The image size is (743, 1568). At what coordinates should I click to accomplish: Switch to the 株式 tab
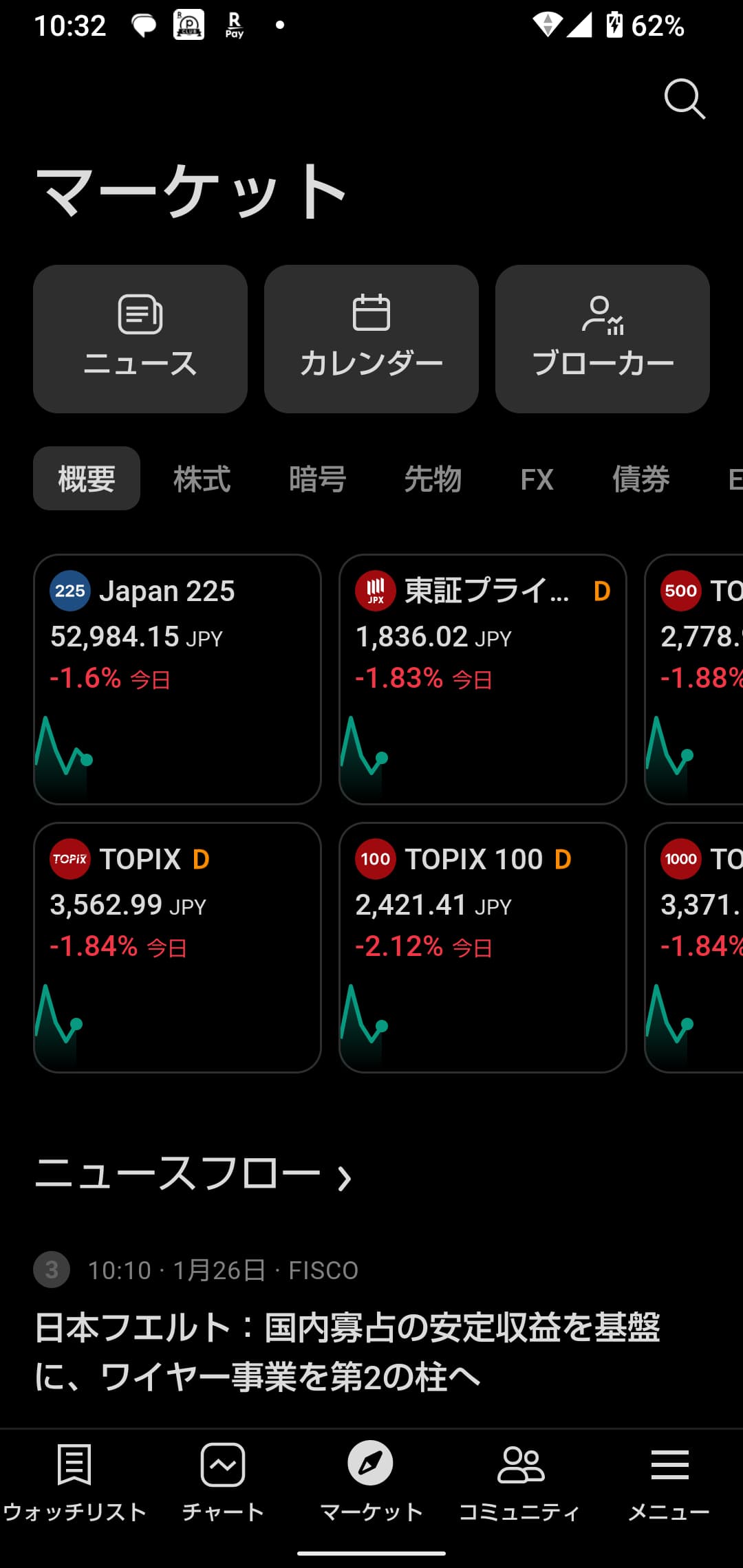coord(202,479)
